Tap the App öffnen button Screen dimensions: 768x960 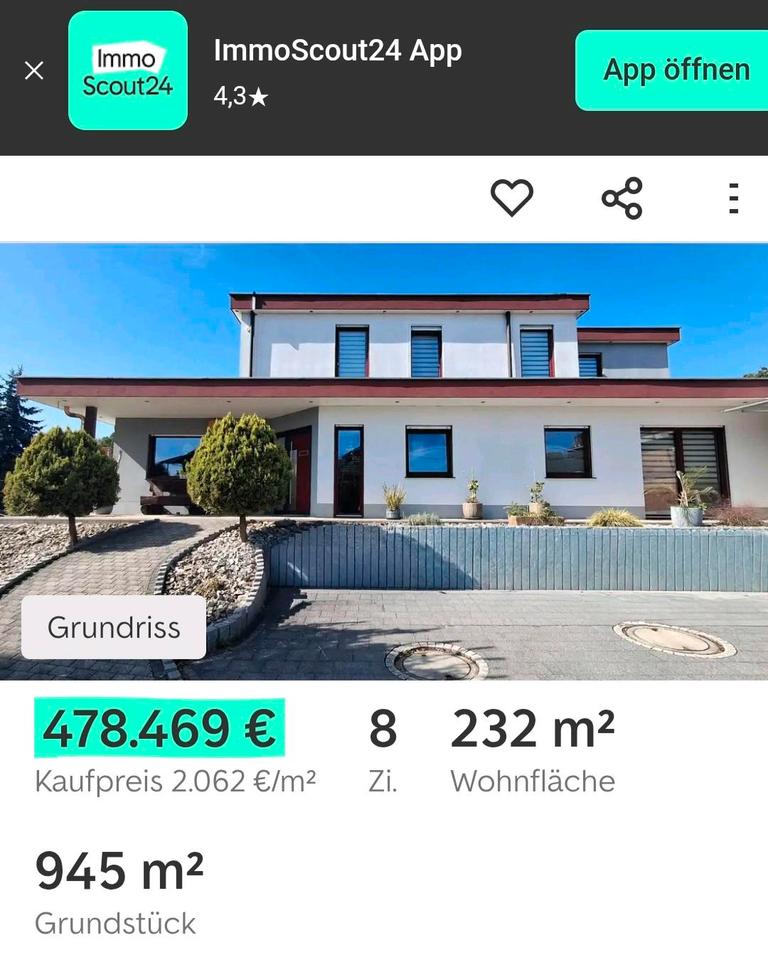point(675,70)
